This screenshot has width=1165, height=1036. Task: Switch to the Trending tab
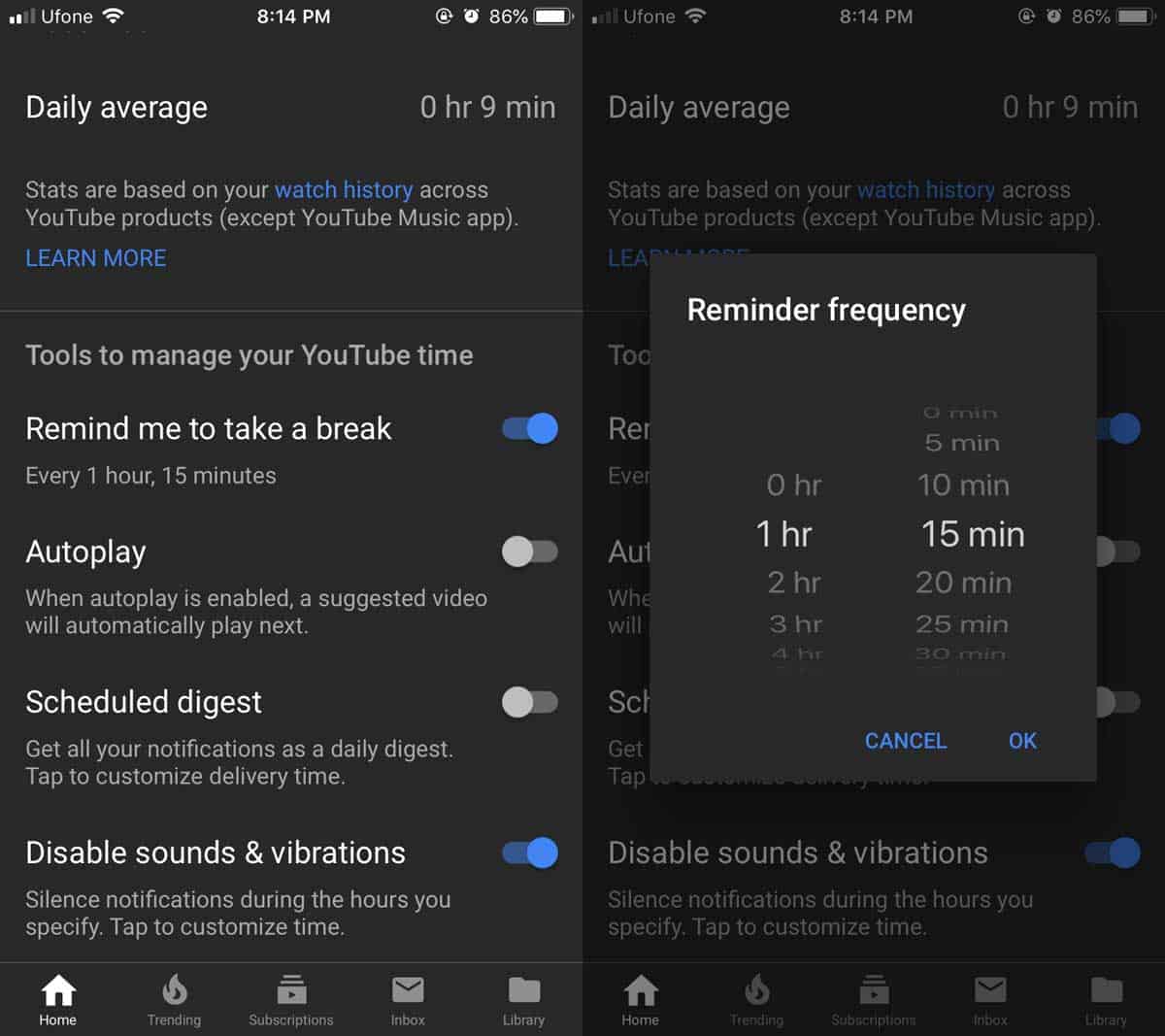(x=175, y=1000)
